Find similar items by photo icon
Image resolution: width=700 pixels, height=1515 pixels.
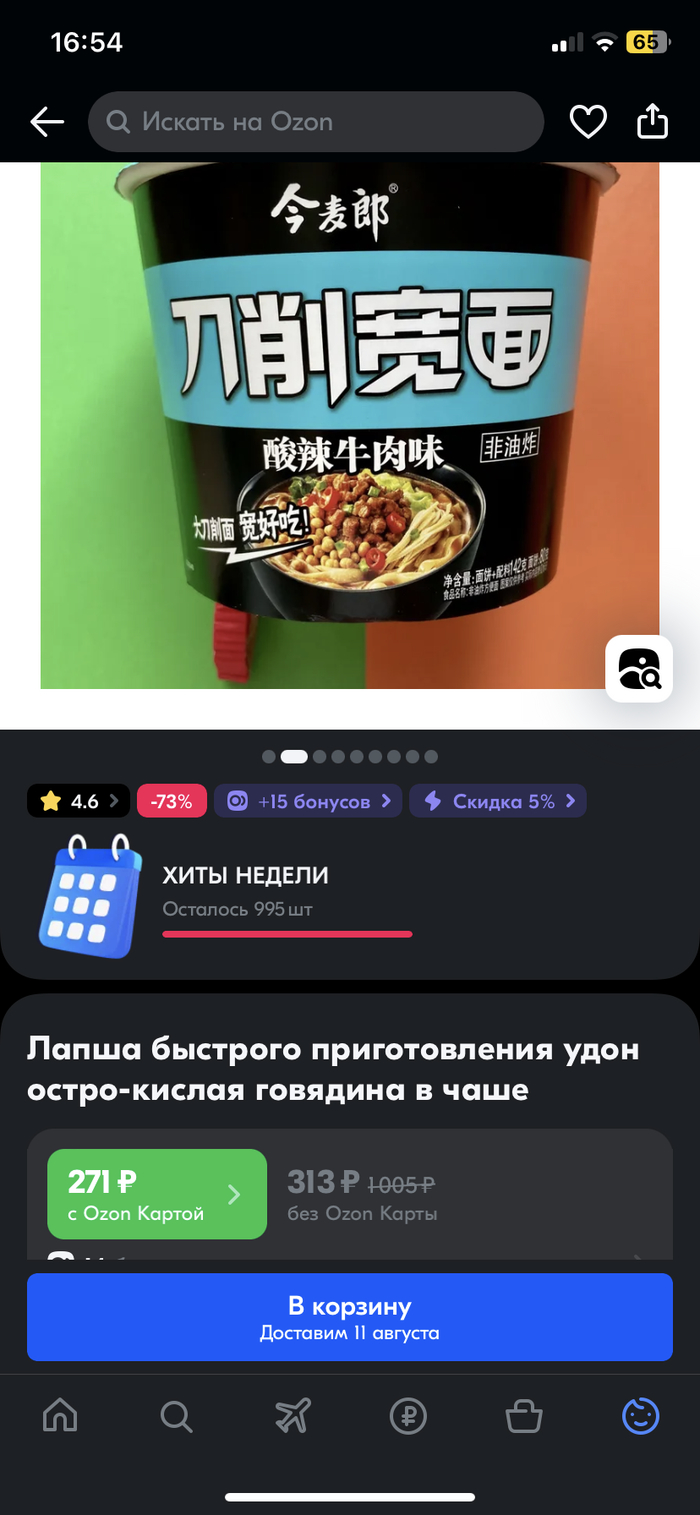(639, 668)
